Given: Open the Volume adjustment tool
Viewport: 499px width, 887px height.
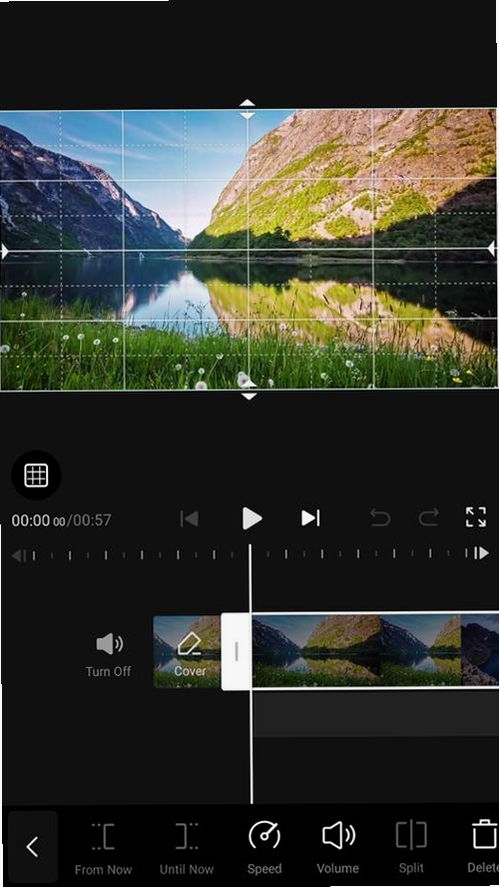Looking at the screenshot, I should (x=338, y=849).
